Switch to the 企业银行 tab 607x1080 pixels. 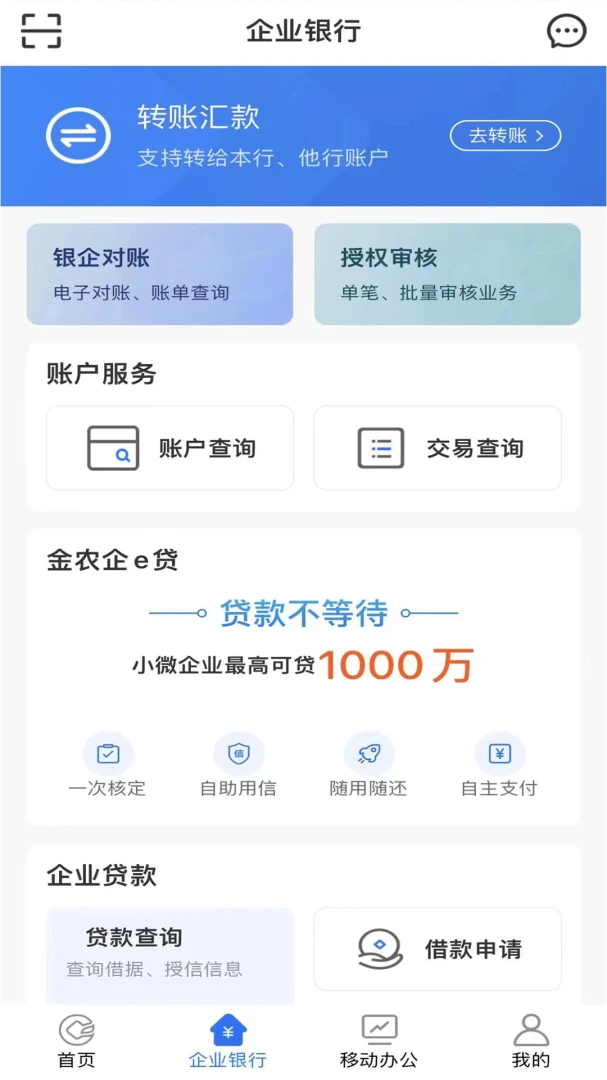228,1041
